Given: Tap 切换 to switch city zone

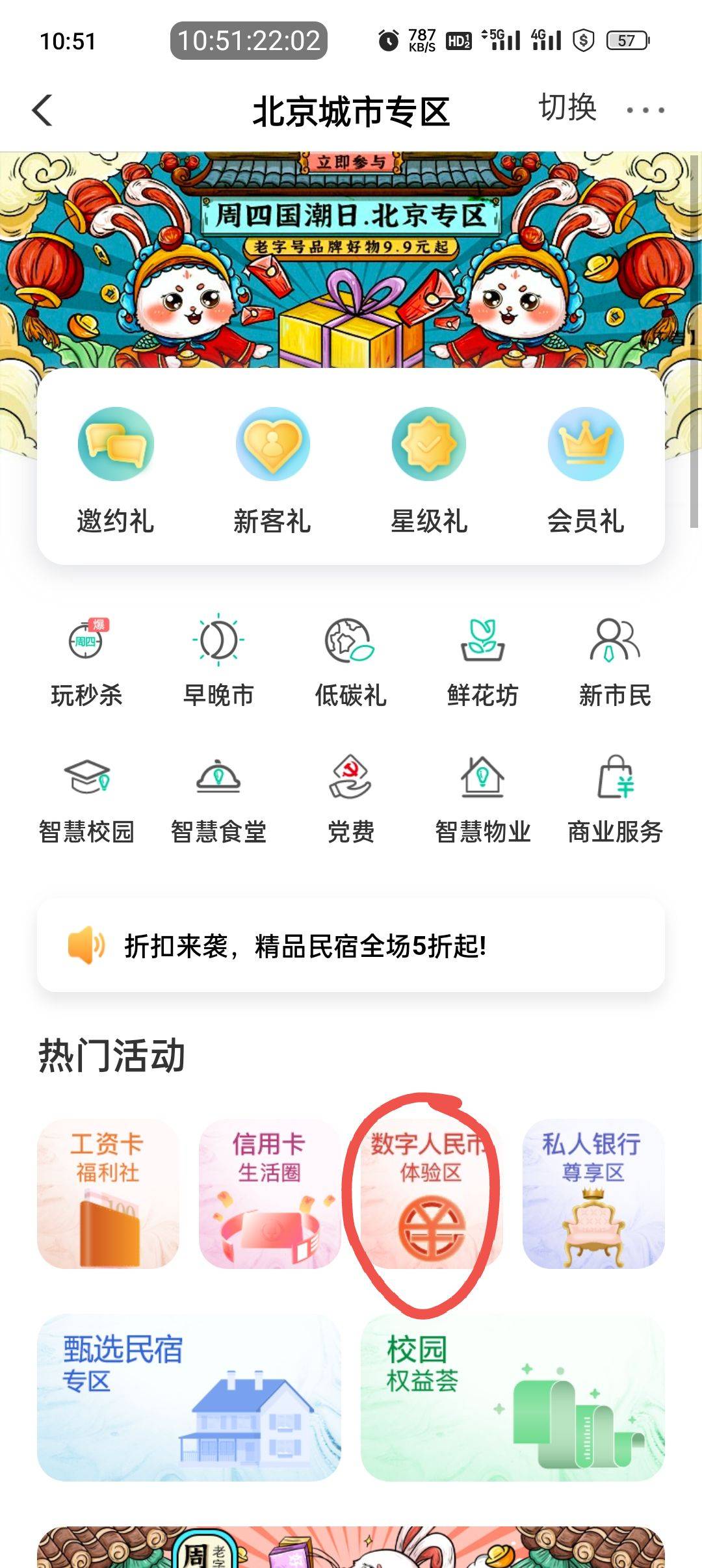Looking at the screenshot, I should click(x=567, y=107).
